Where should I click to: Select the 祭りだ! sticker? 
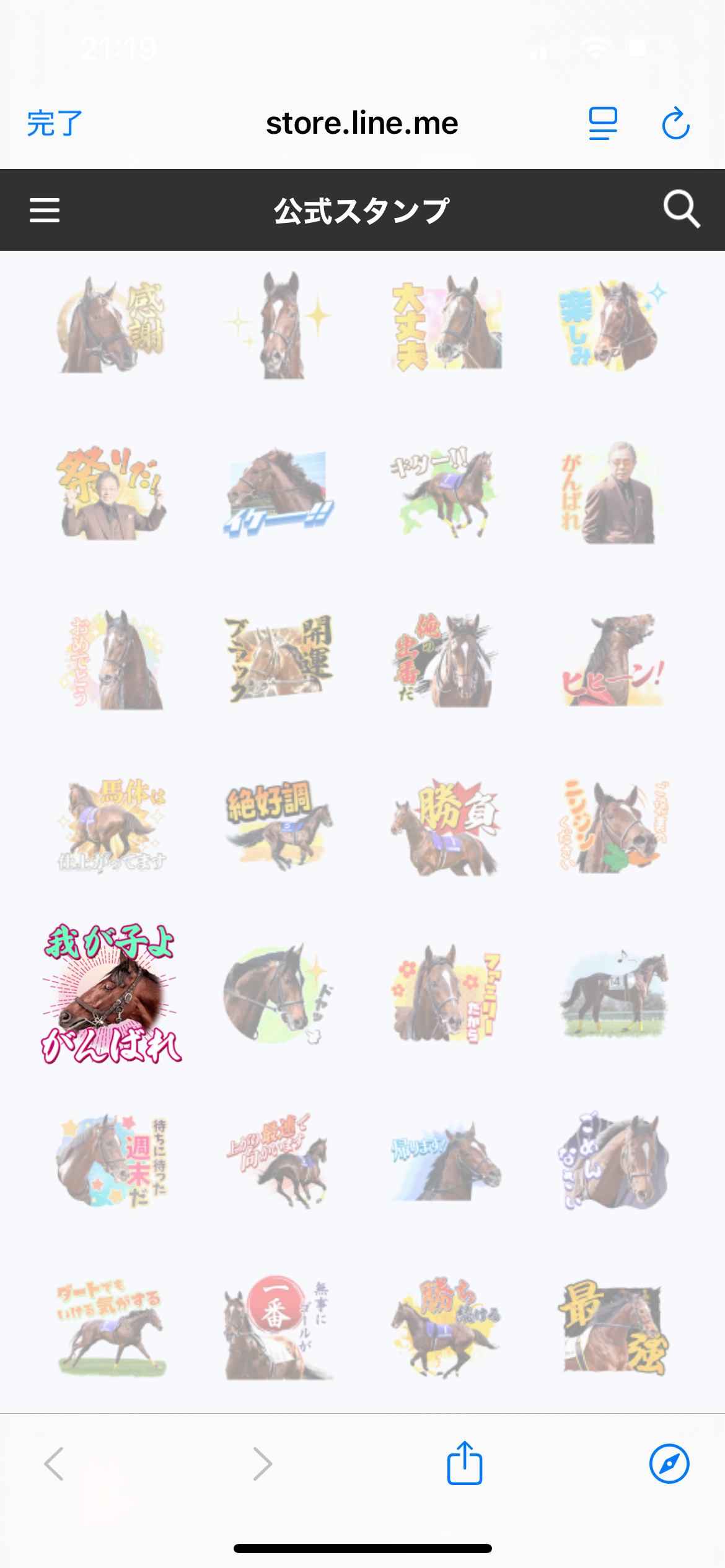coord(112,492)
